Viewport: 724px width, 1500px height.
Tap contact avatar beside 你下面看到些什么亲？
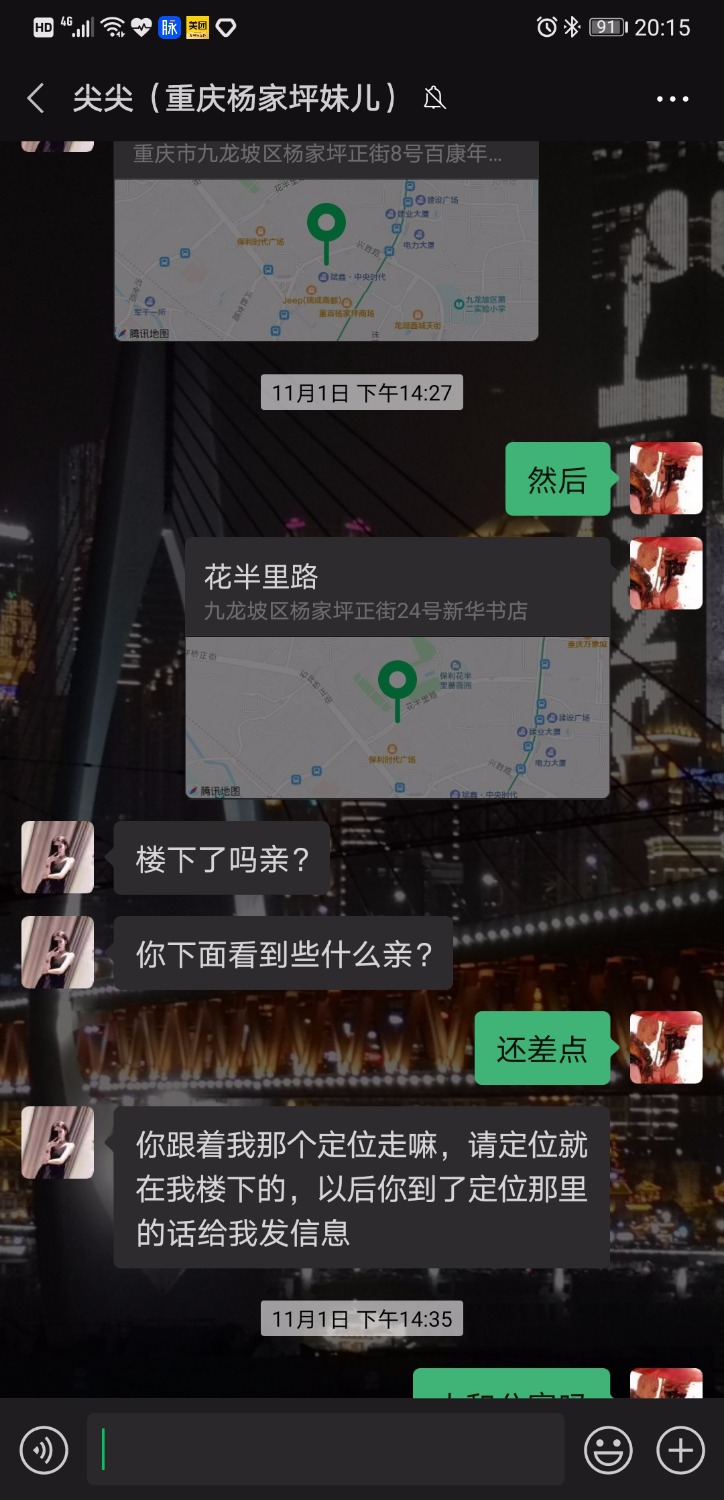pos(58,952)
